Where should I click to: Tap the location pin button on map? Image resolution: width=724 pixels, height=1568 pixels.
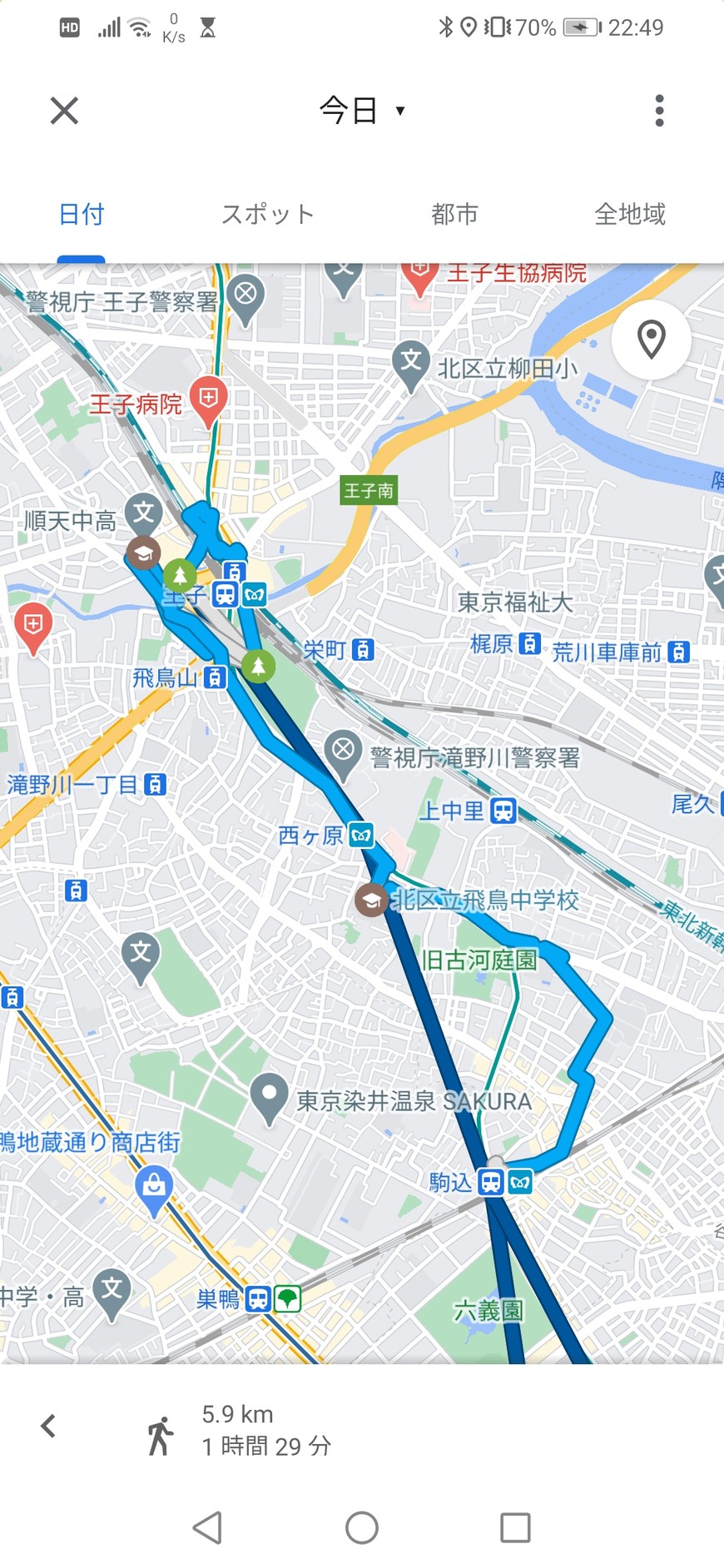pyautogui.click(x=651, y=340)
